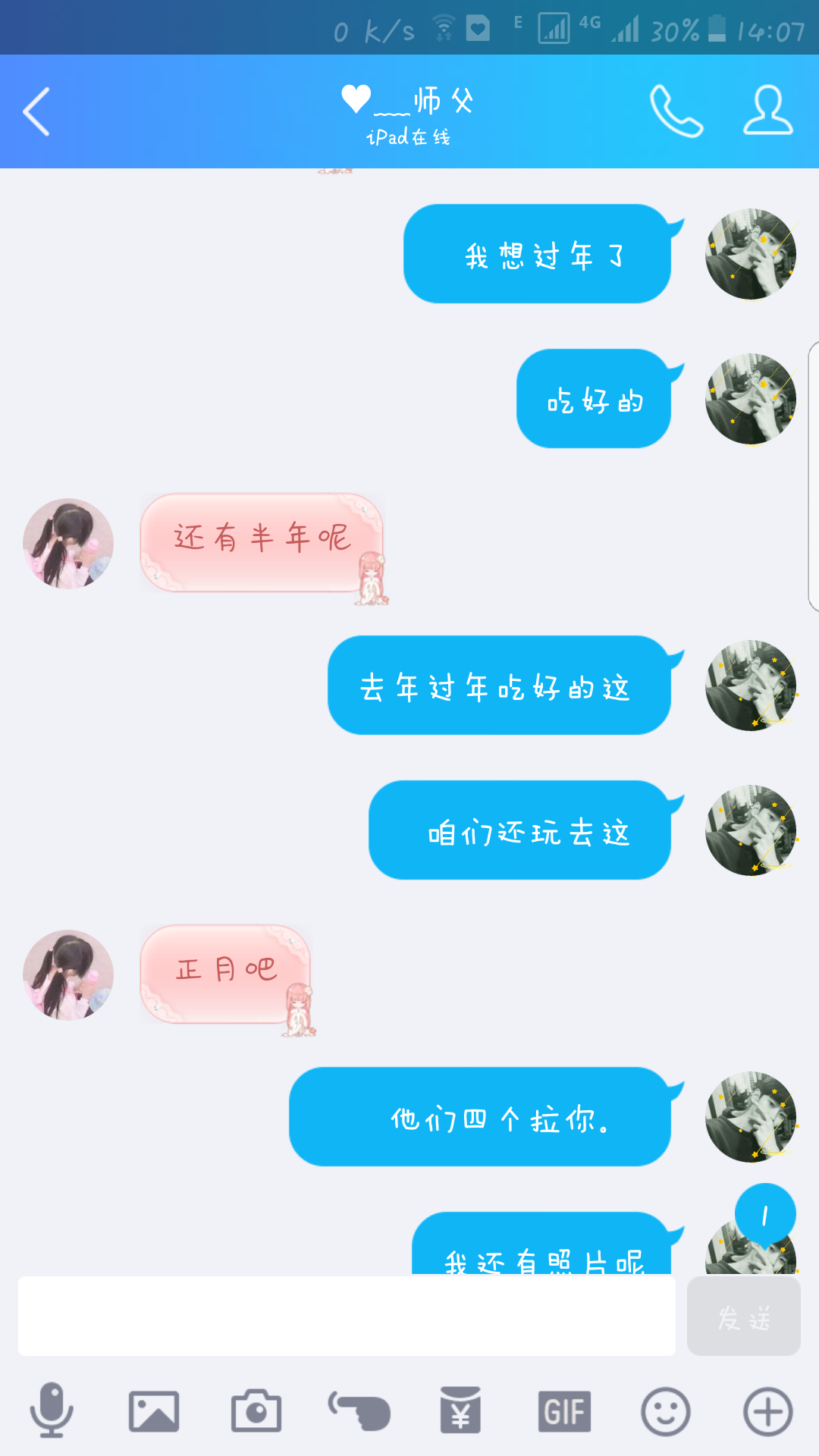Viewport: 819px width, 1456px height.
Task: Tap your avatar beside 我想过年了
Action: (752, 254)
